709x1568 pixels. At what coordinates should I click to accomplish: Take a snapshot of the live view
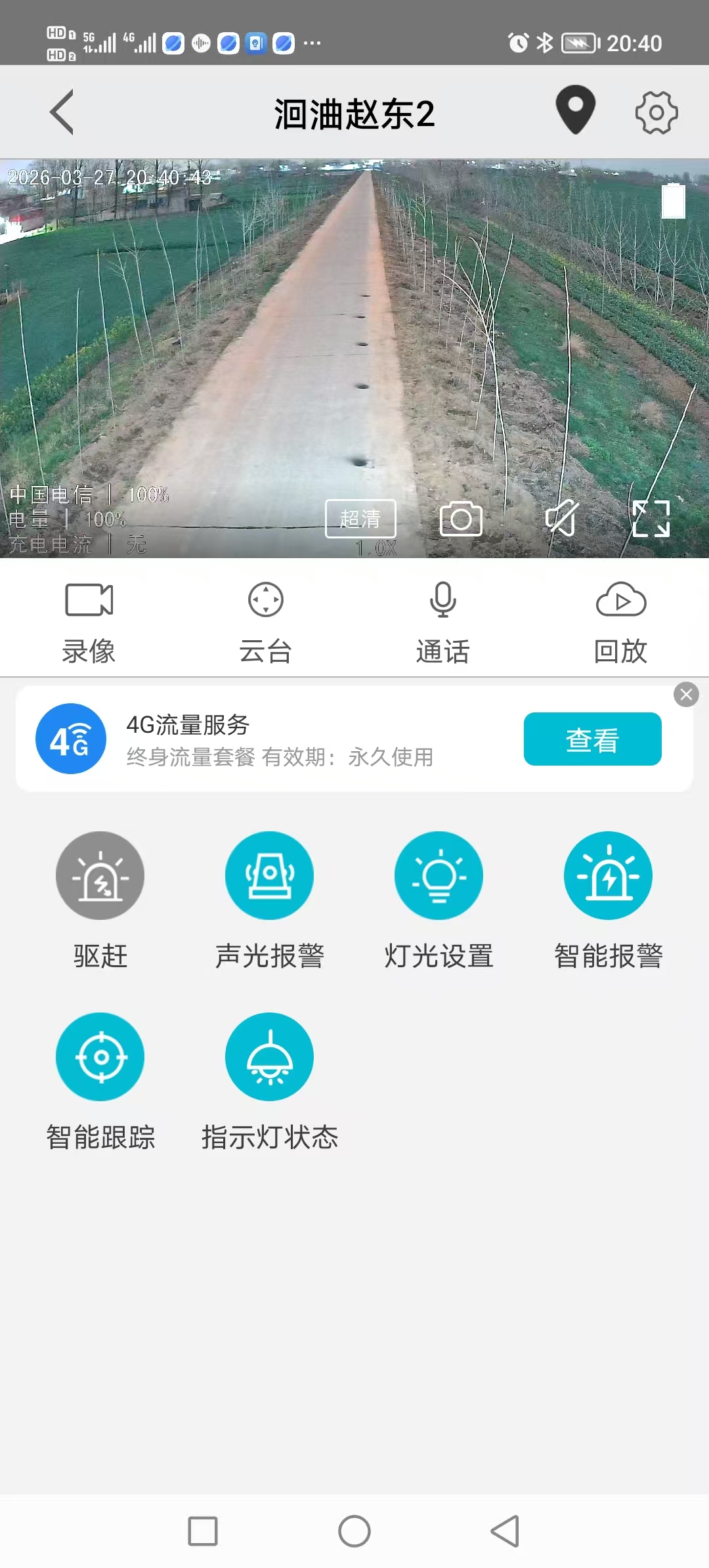(461, 519)
